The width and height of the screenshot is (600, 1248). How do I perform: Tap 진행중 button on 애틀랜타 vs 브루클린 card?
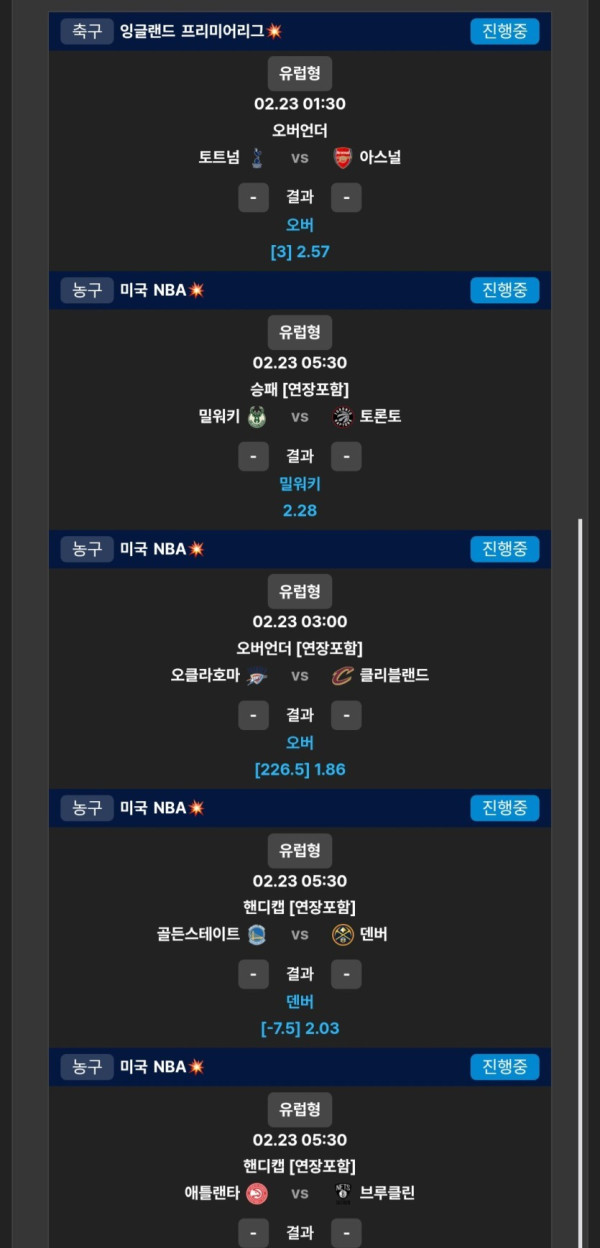click(504, 1067)
